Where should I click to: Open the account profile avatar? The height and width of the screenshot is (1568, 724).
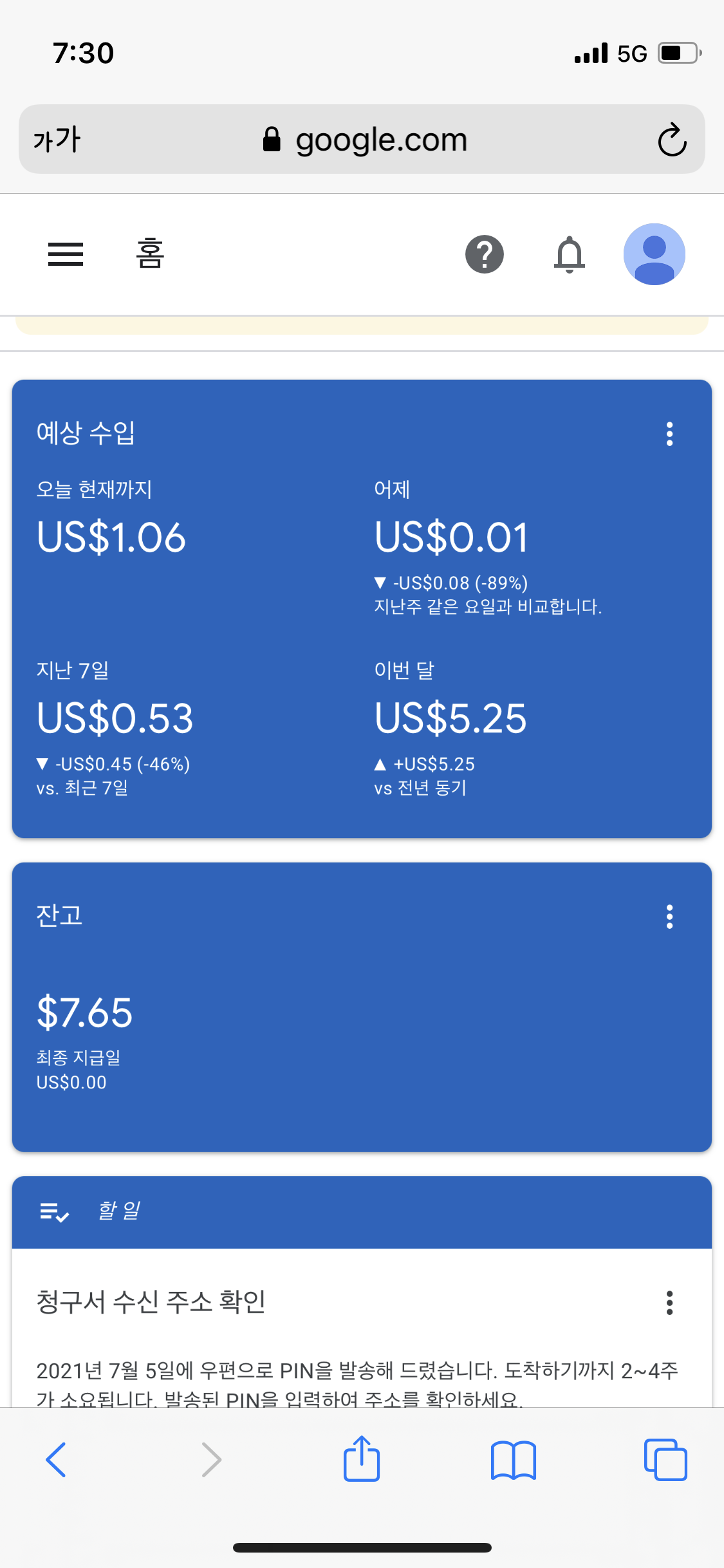pyautogui.click(x=655, y=254)
